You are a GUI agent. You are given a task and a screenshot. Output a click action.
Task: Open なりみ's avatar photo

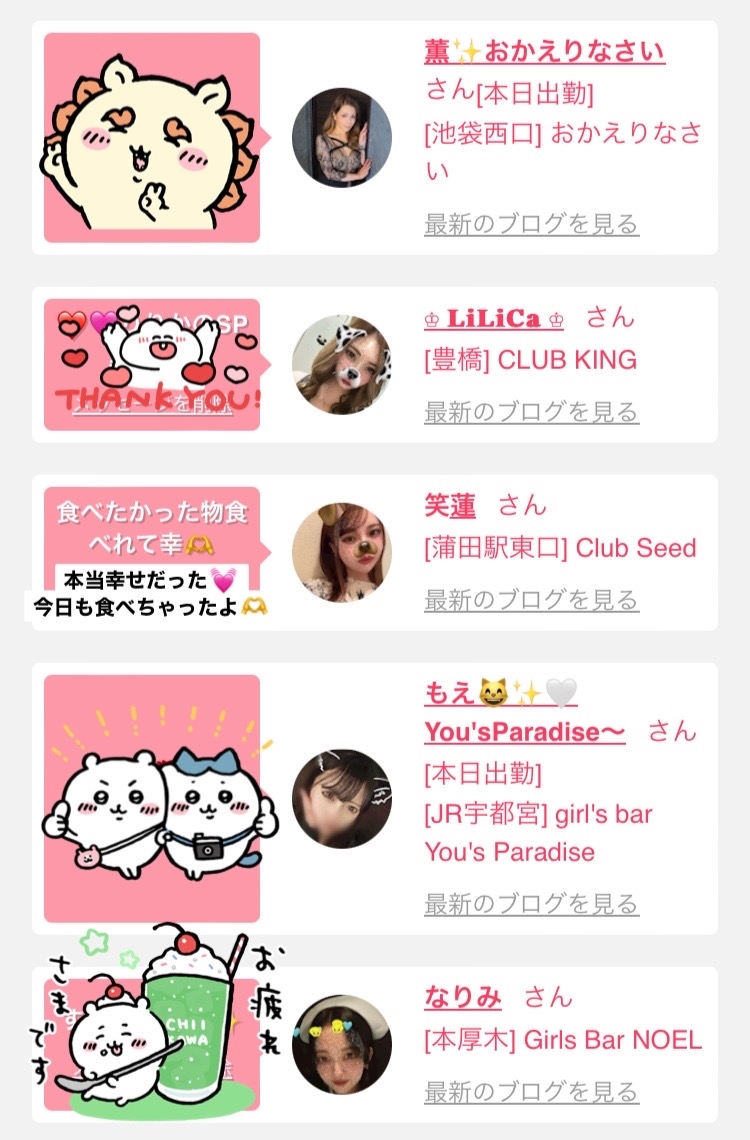point(342,1045)
